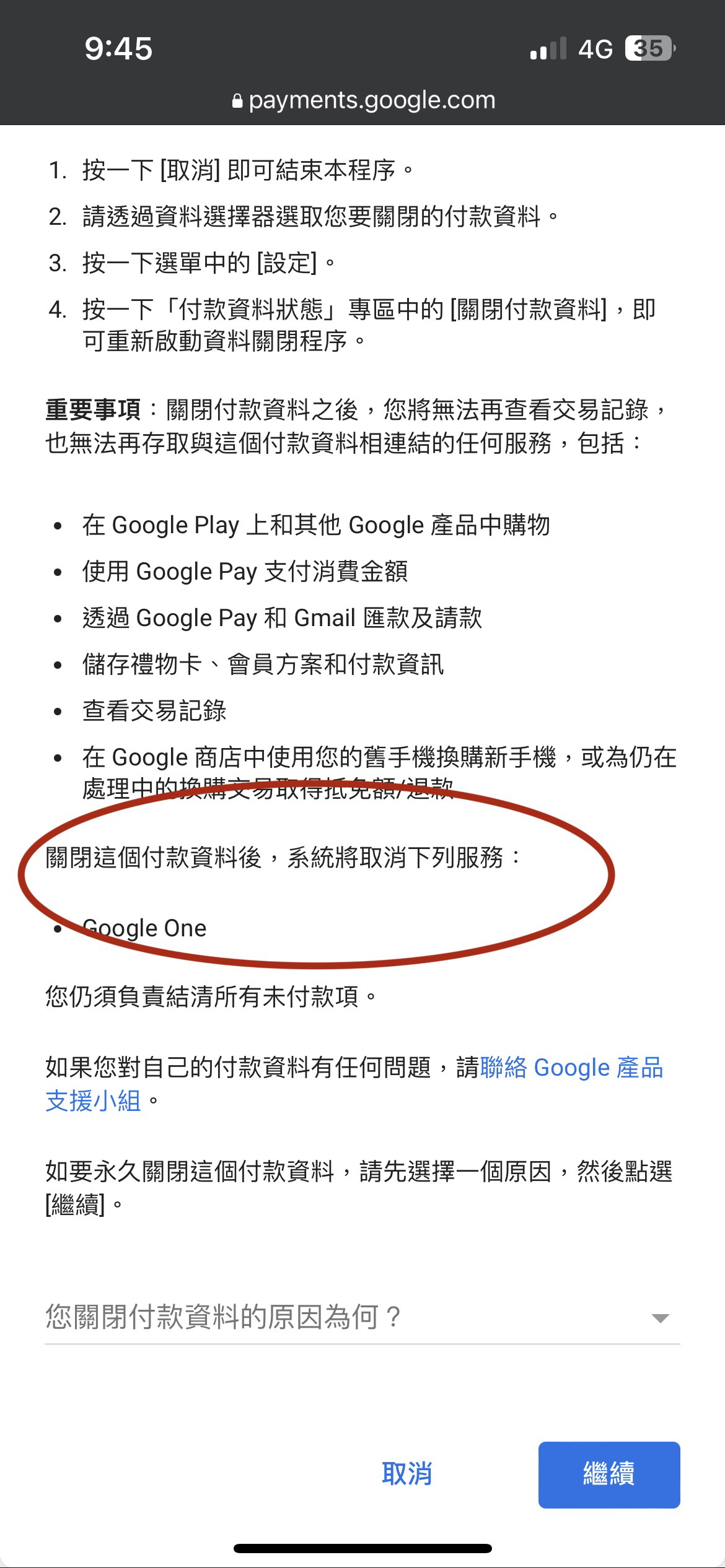Tap the blue 繼續 button

click(x=609, y=1474)
